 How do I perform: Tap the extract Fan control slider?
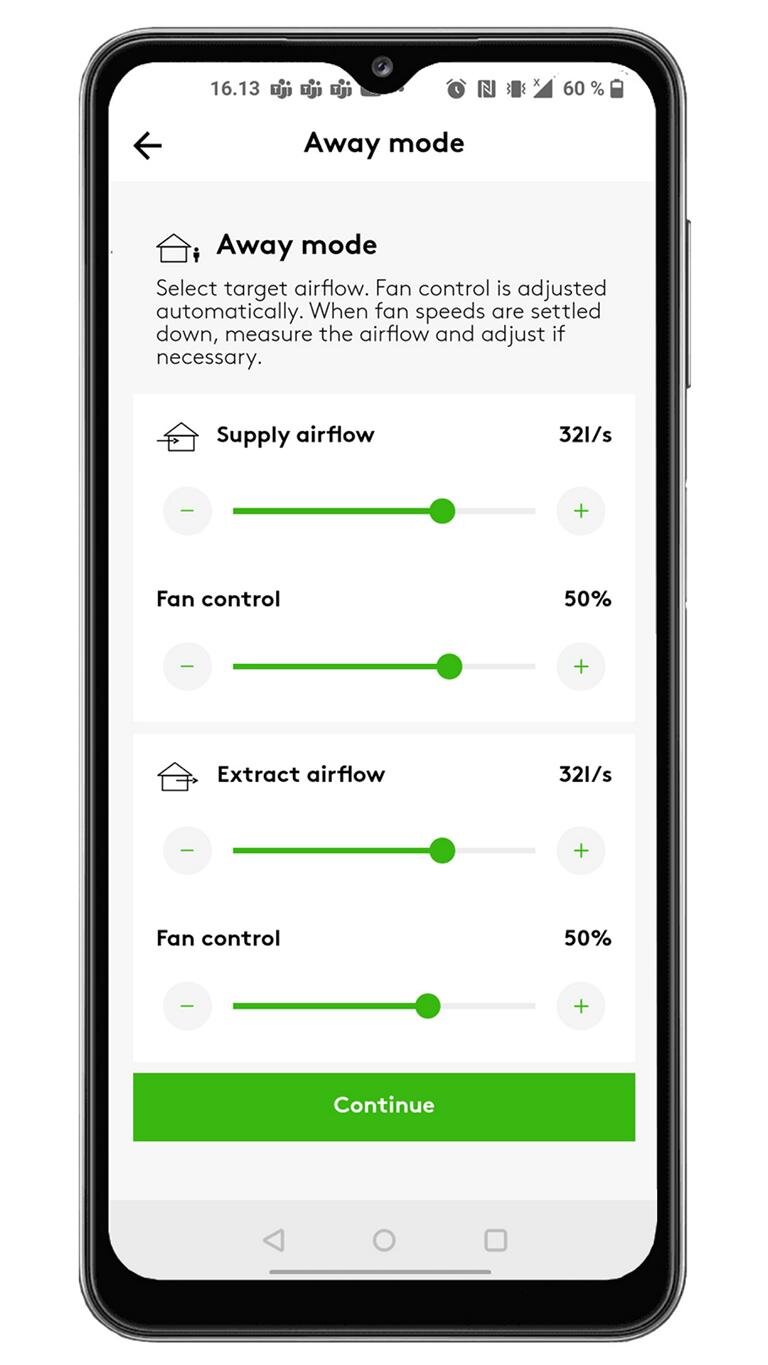[x=384, y=1006]
